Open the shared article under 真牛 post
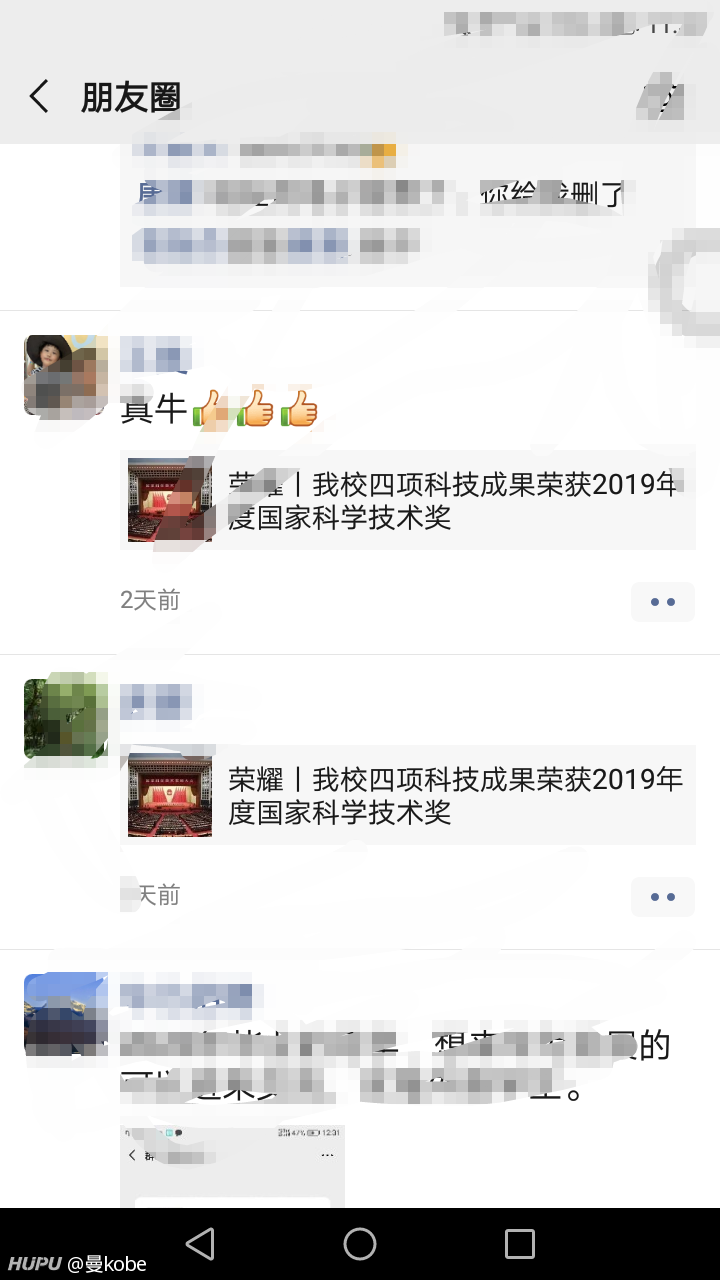Viewport: 720px width, 1280px height. pyautogui.click(x=408, y=500)
